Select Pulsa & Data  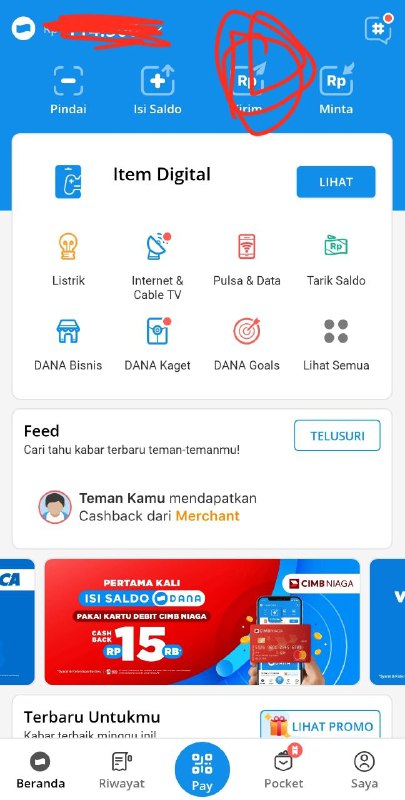tap(247, 259)
